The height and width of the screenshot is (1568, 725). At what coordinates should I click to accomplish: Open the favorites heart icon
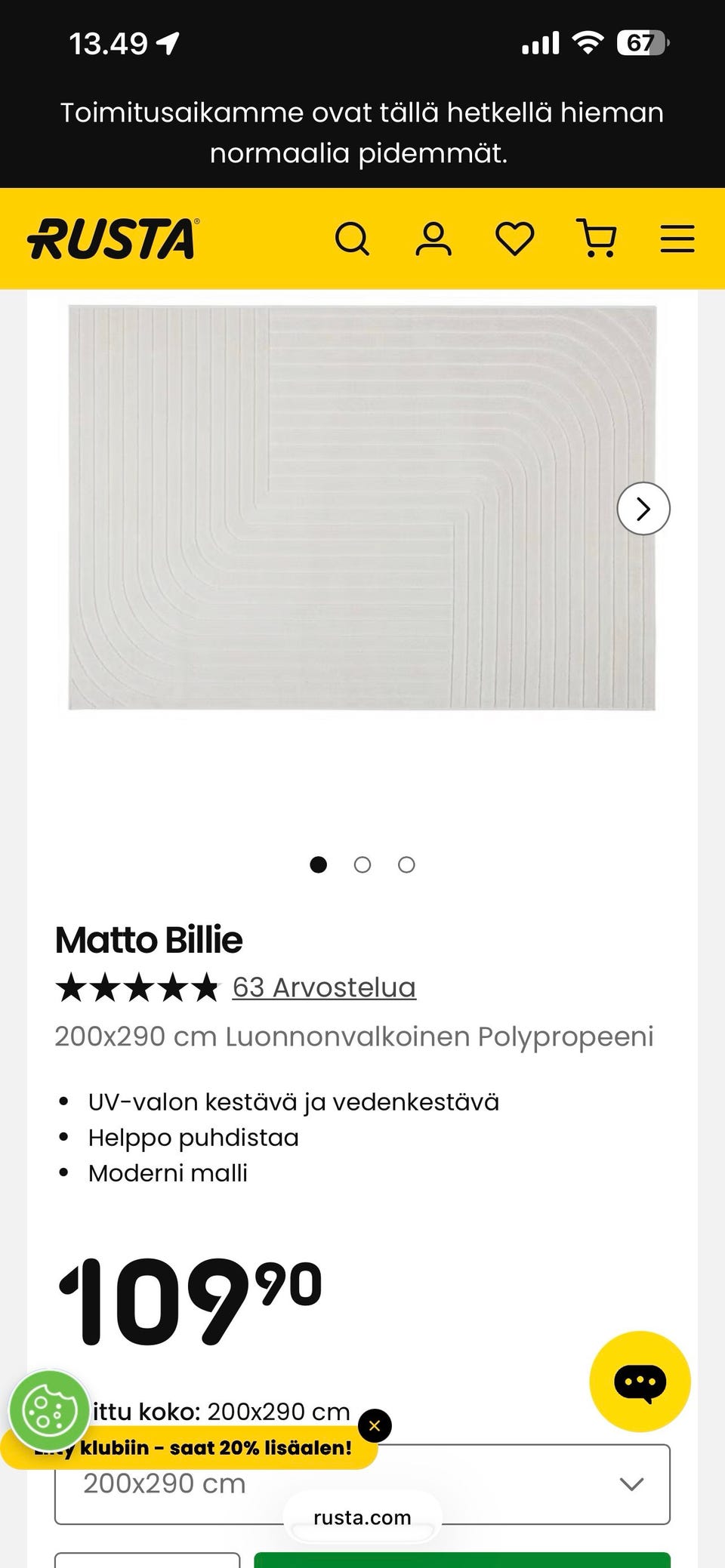pos(515,239)
